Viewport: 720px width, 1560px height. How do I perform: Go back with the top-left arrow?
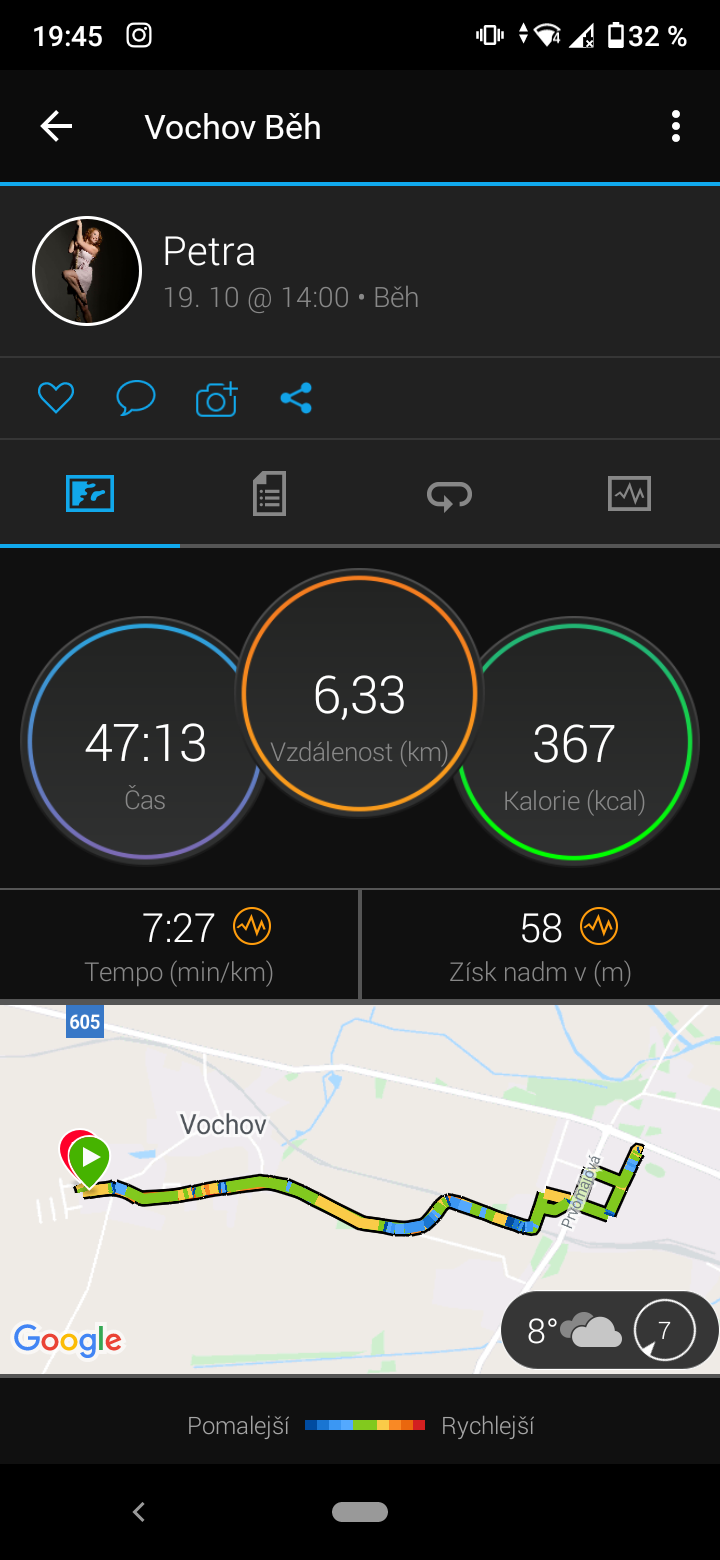(56, 127)
